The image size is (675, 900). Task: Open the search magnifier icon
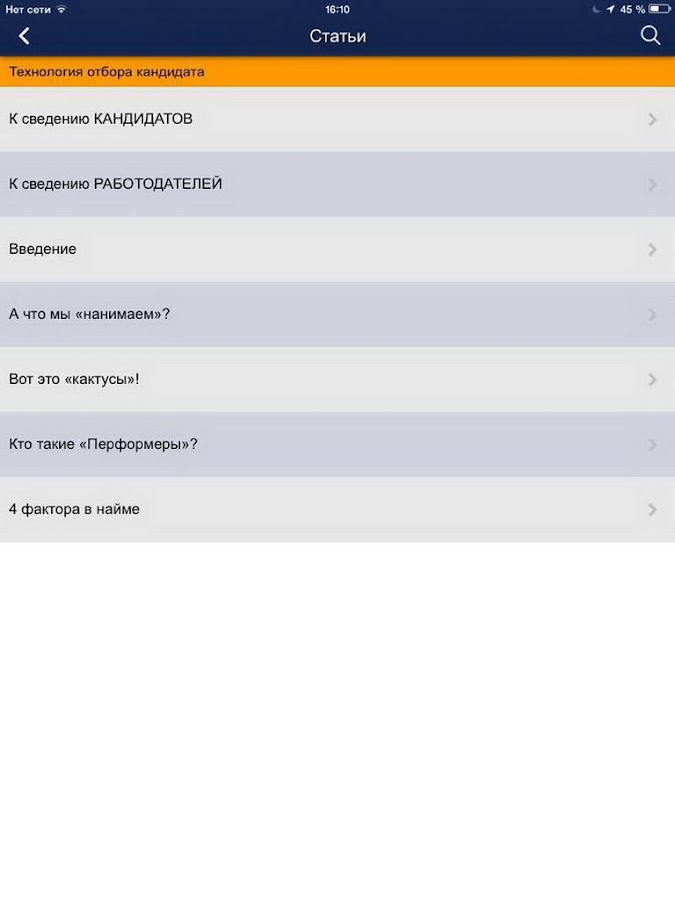point(650,36)
